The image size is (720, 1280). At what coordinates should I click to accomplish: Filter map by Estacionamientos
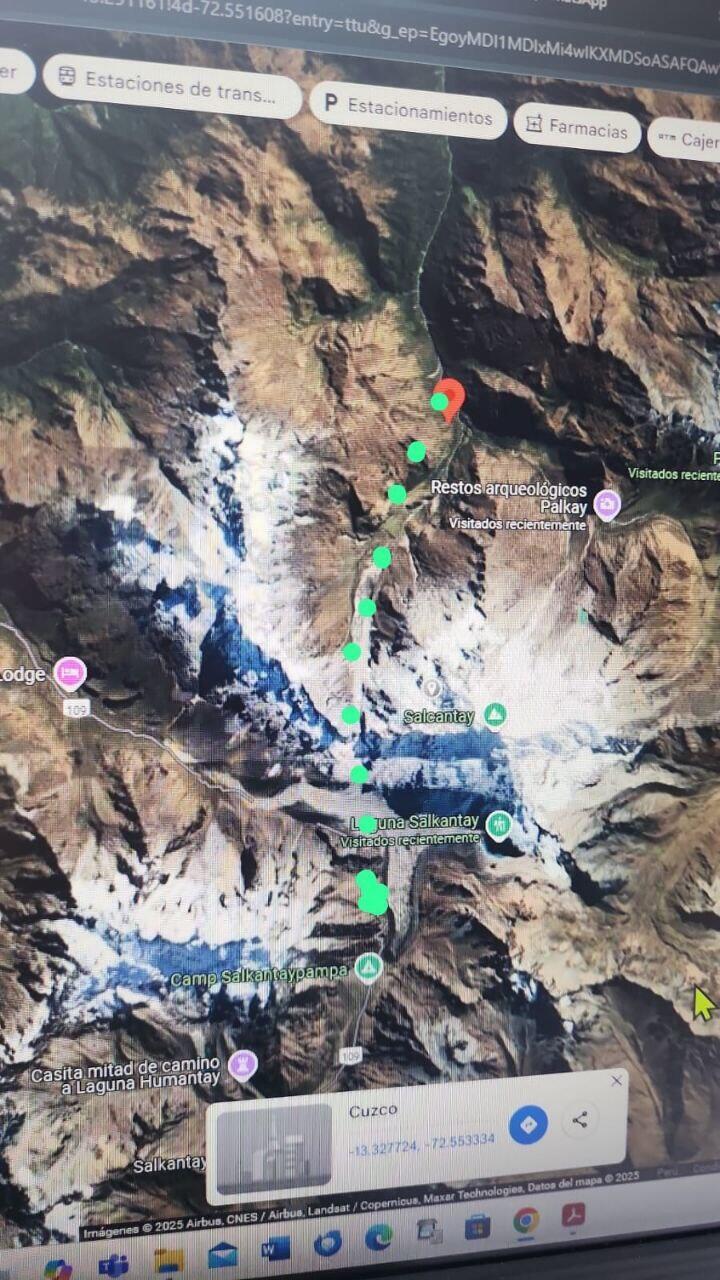tap(408, 110)
